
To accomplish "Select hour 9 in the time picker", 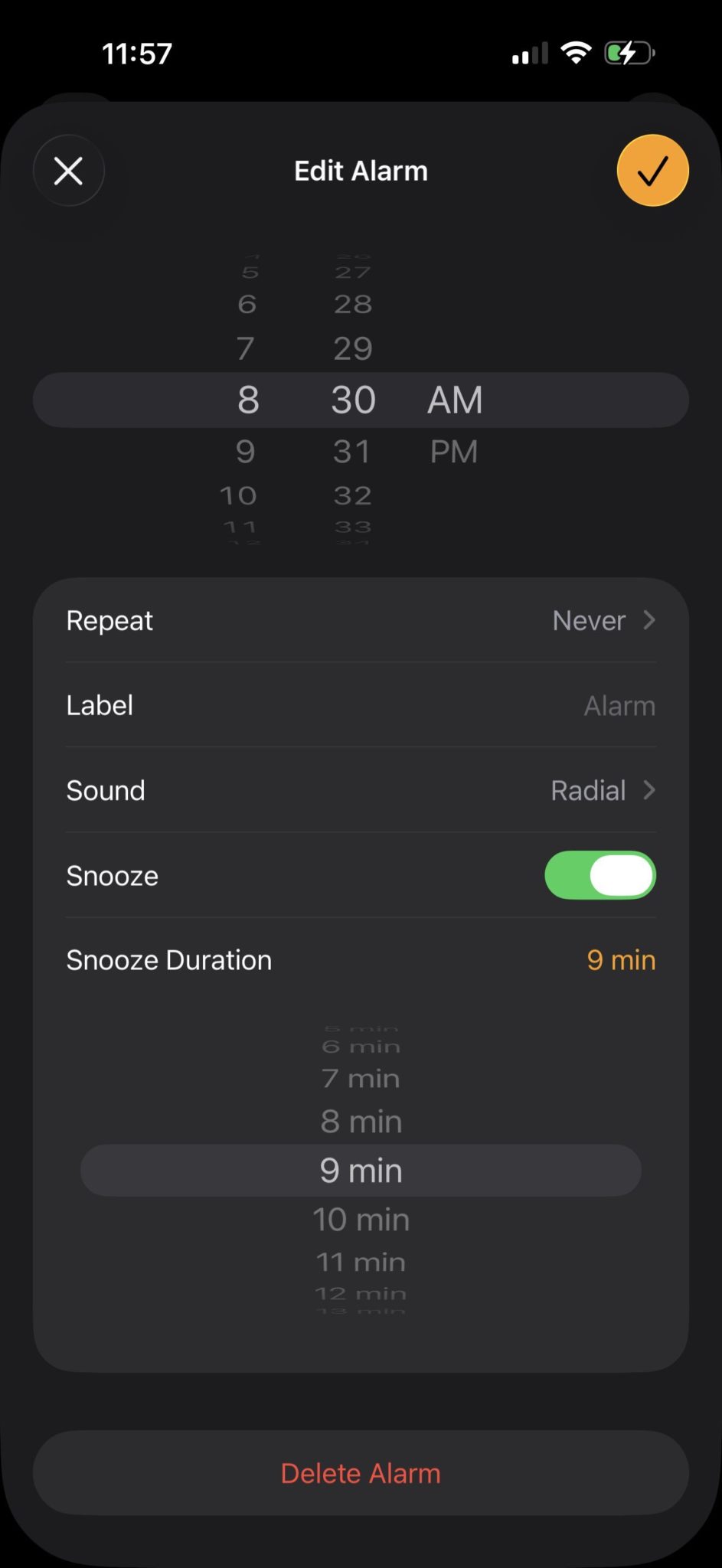I will click(246, 452).
